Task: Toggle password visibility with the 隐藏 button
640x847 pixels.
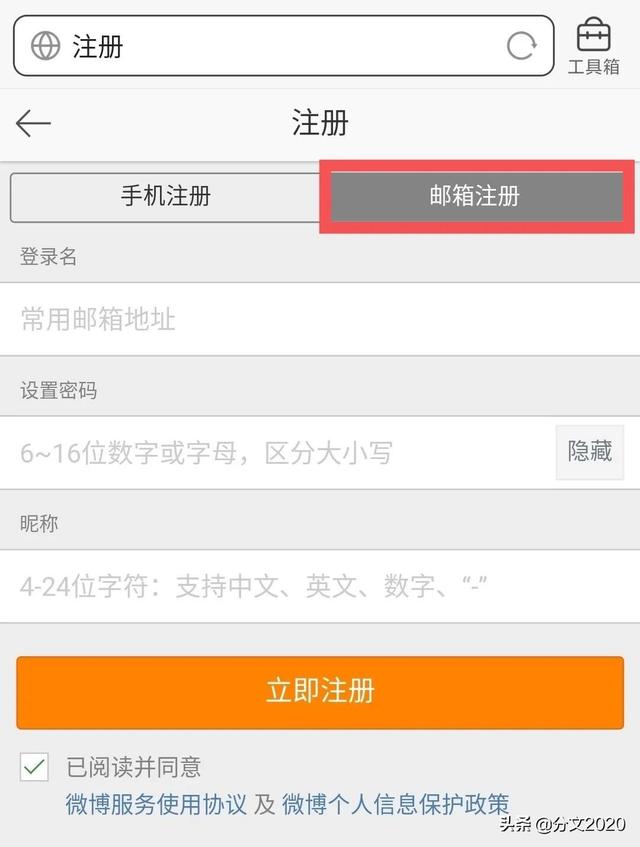Action: coord(590,452)
